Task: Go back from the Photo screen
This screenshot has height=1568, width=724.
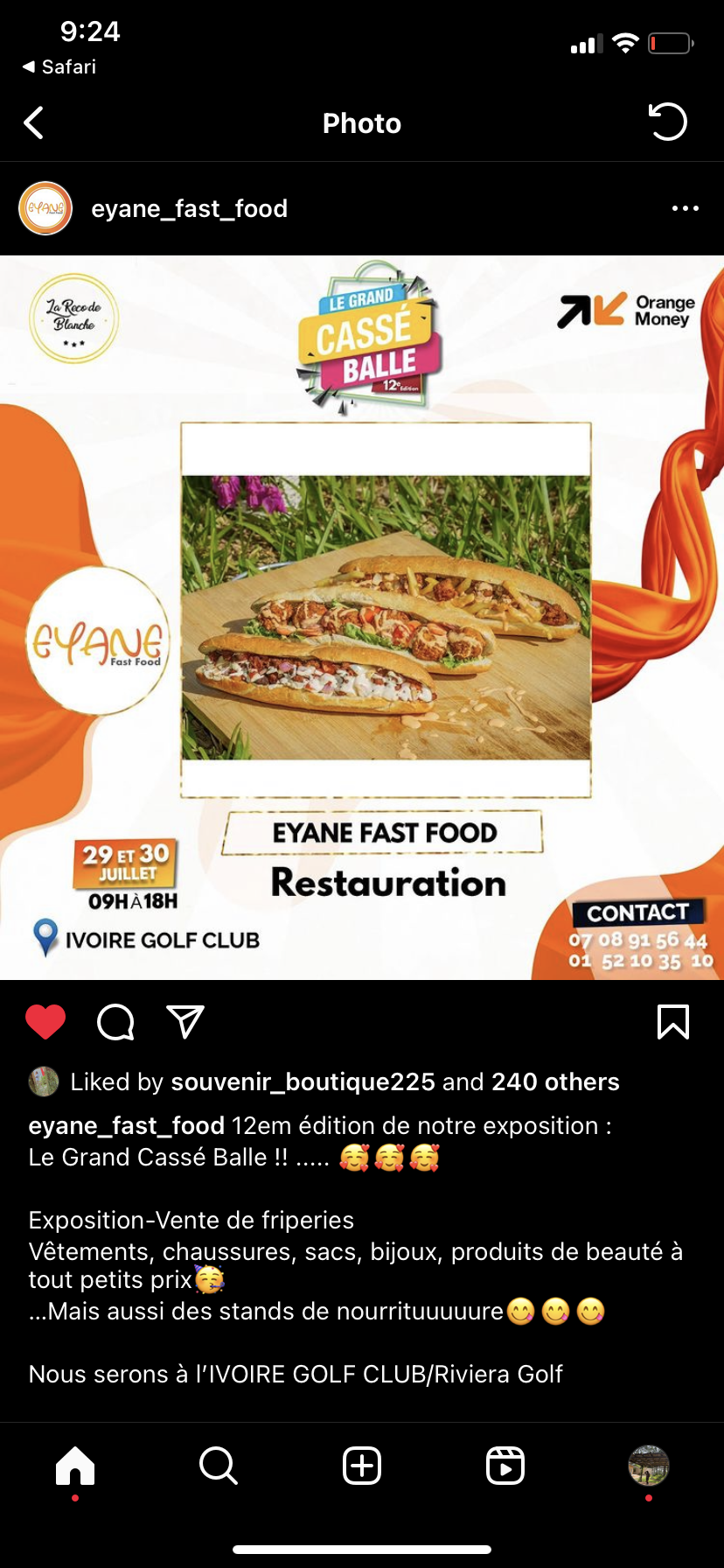Action: coord(34,123)
